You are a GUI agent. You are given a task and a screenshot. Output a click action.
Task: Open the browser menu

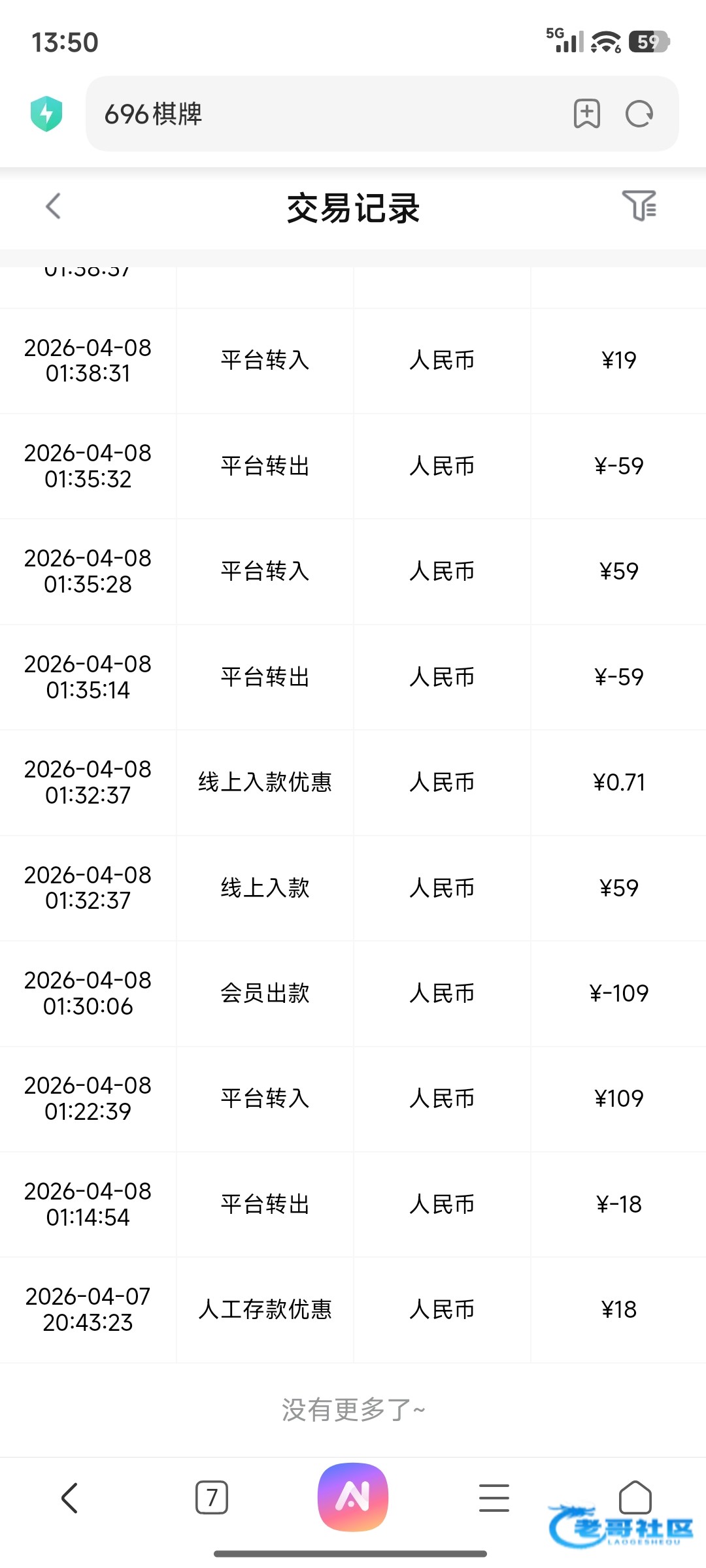(x=494, y=1497)
